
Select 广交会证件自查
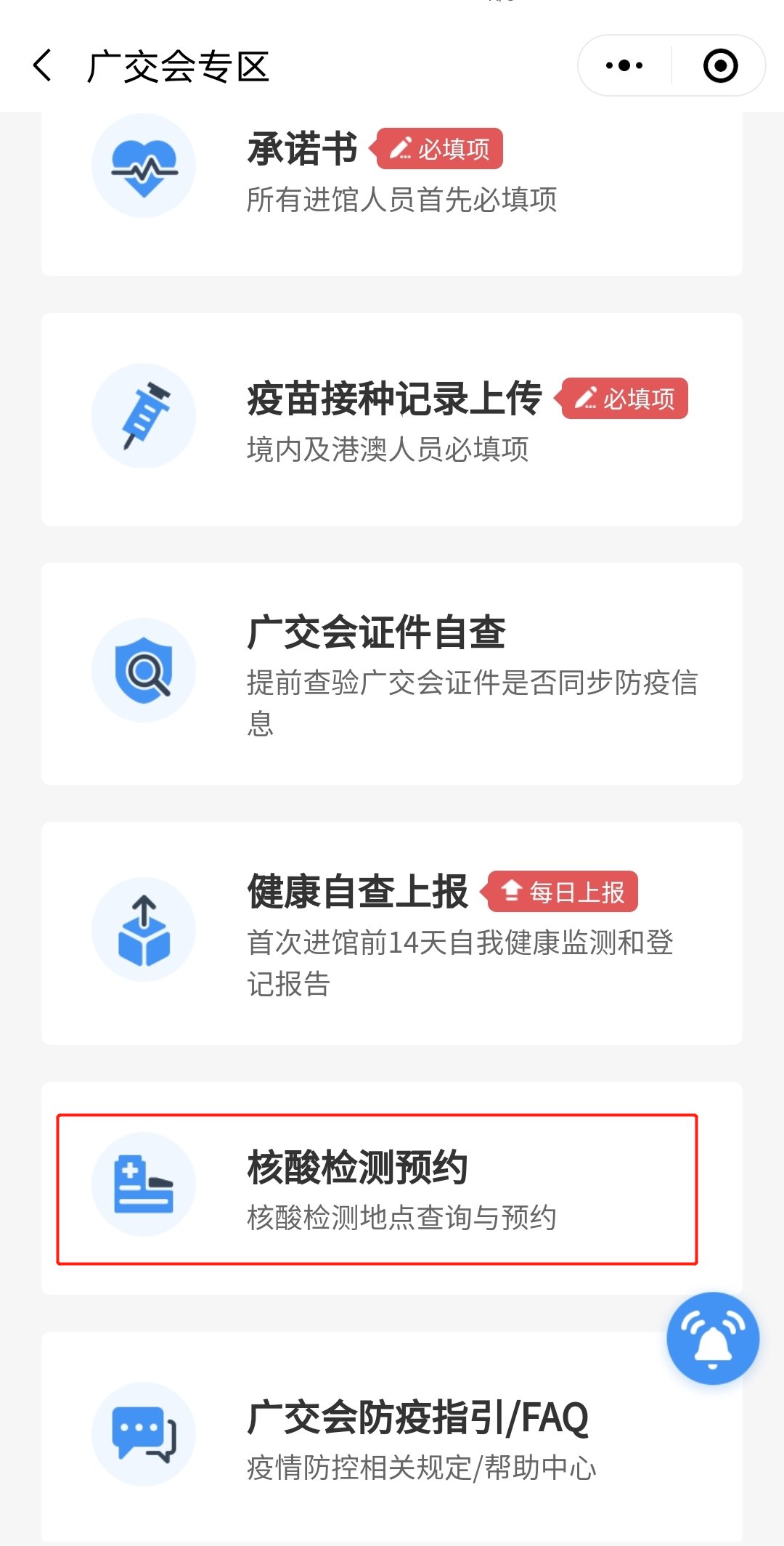click(x=392, y=673)
